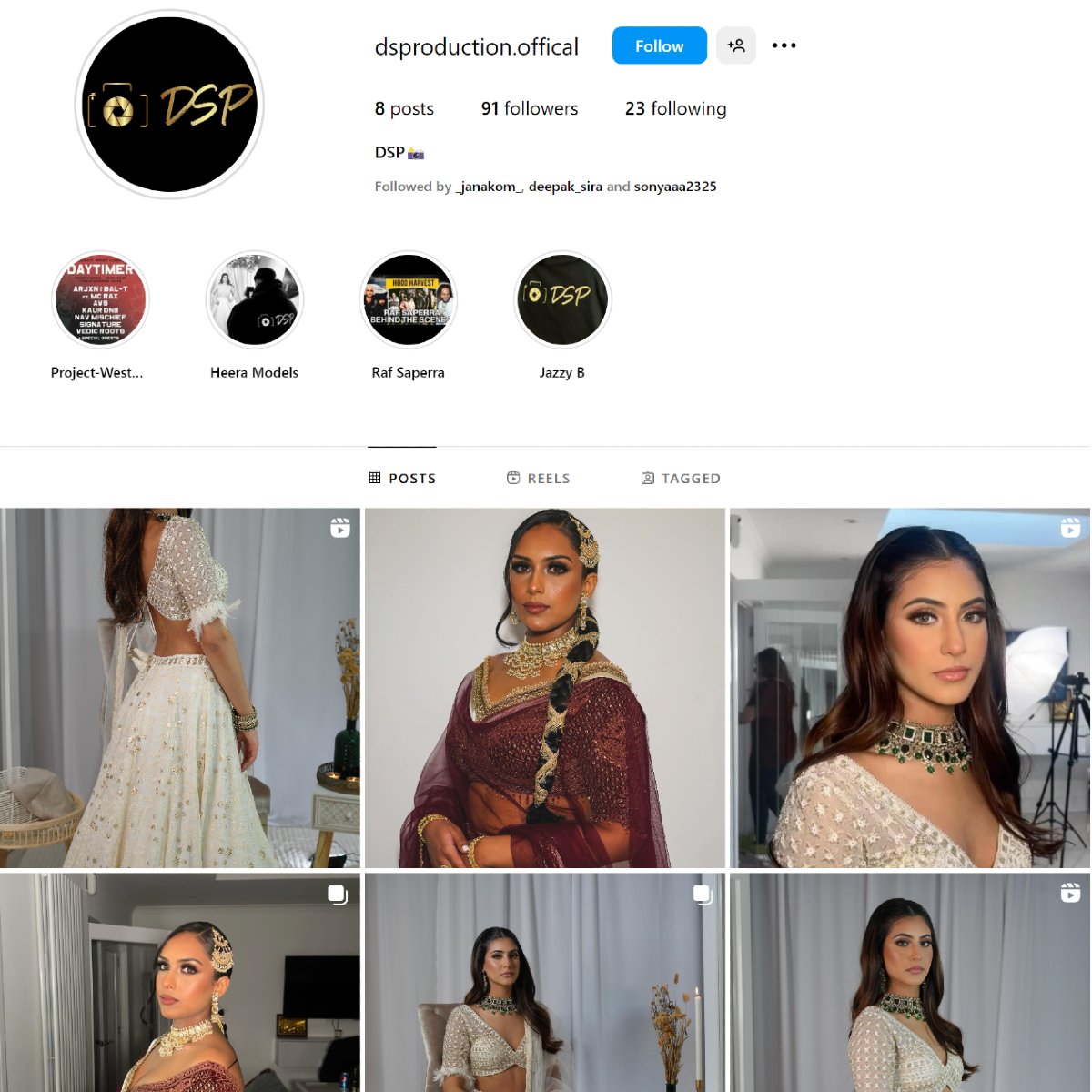
Task: Open the suggested similar accounts button
Action: coord(736,45)
